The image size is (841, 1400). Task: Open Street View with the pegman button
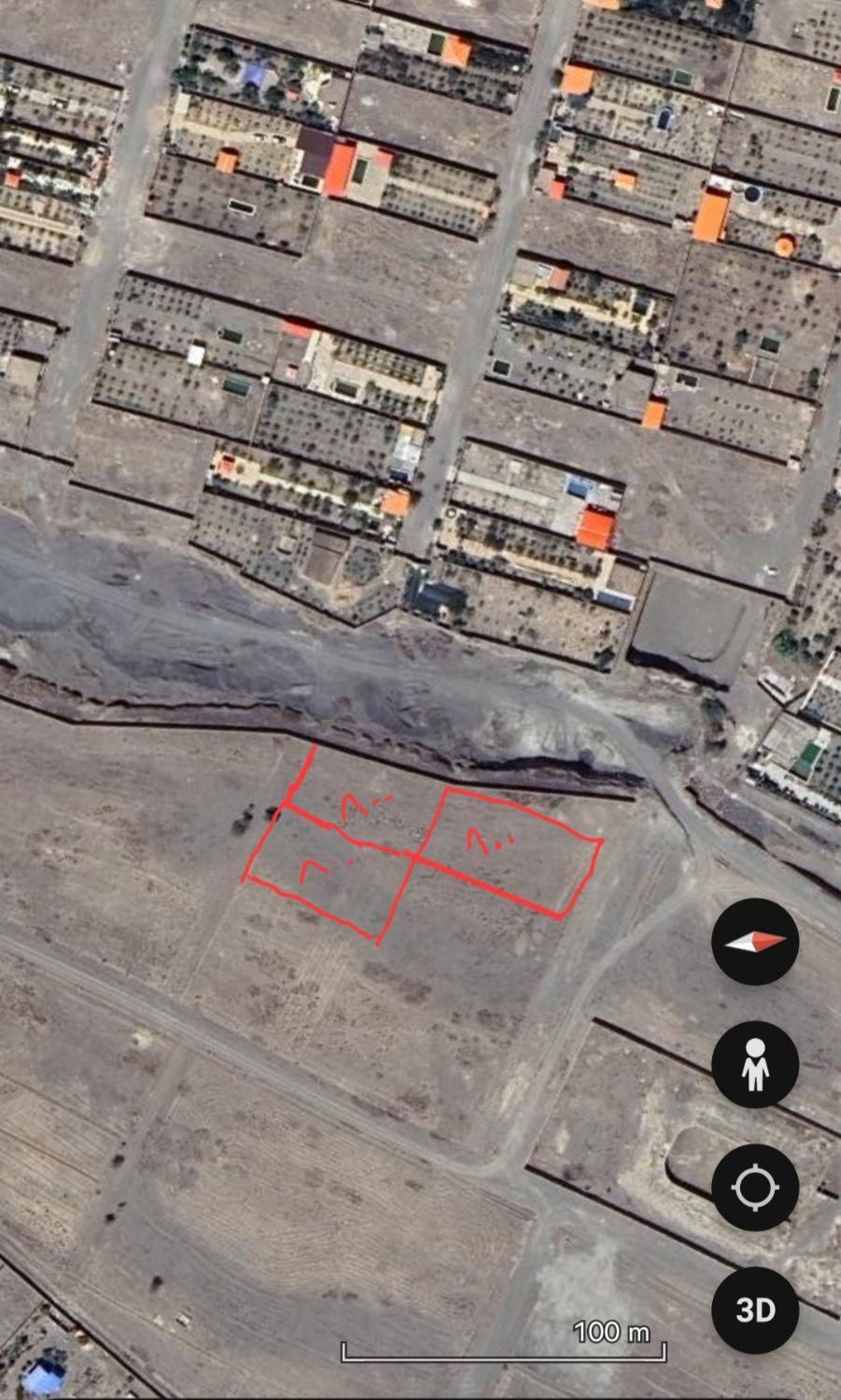[755, 1065]
